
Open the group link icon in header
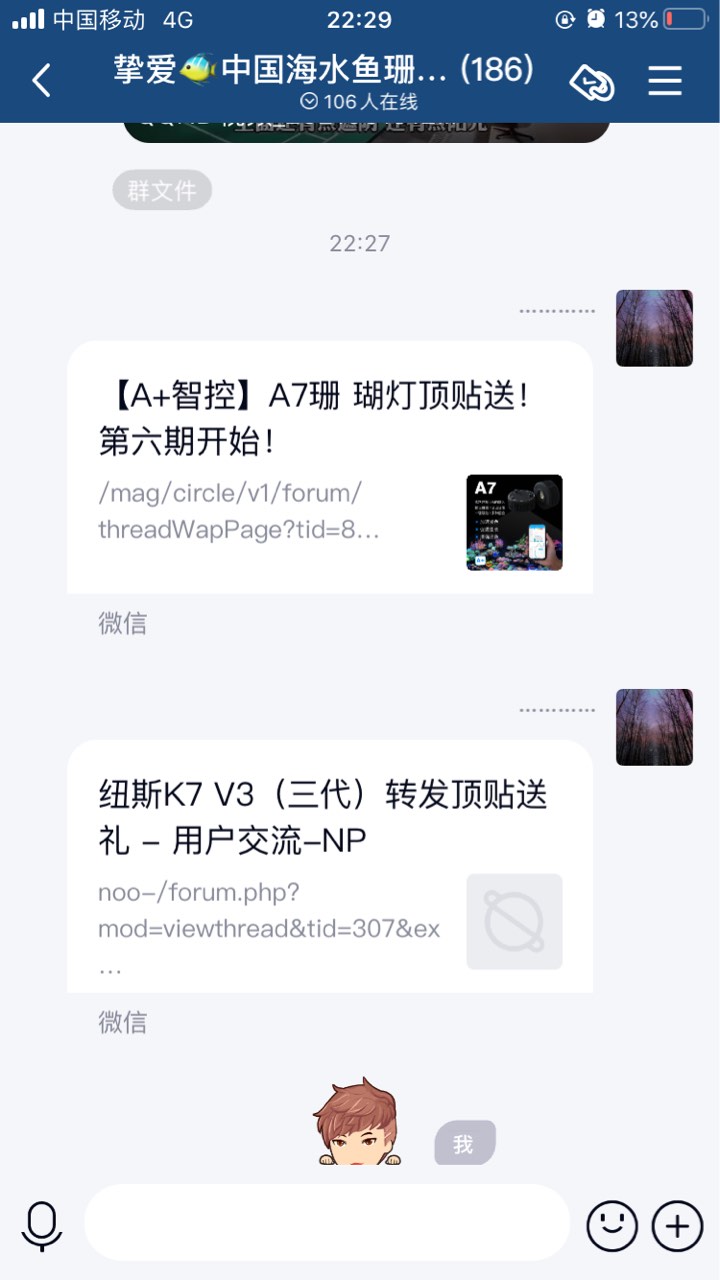click(592, 82)
